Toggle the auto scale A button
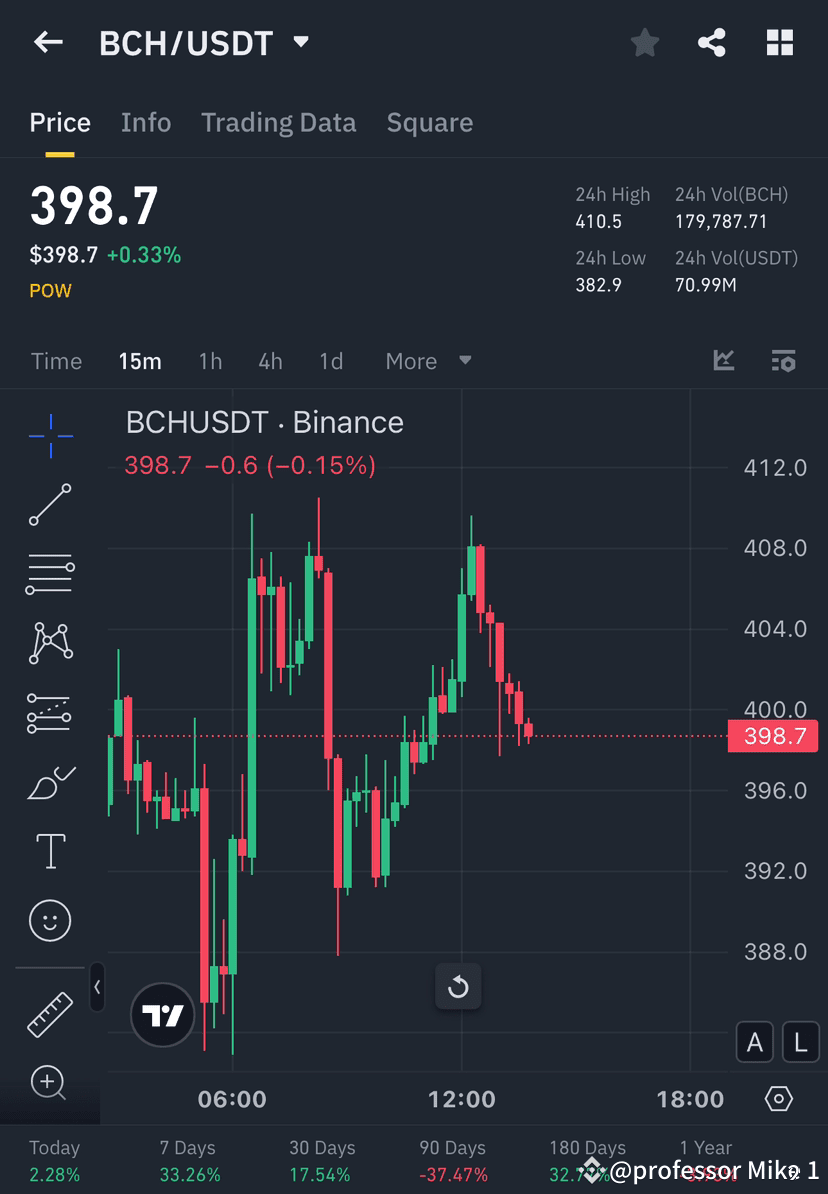The image size is (828, 1194). (x=754, y=1042)
